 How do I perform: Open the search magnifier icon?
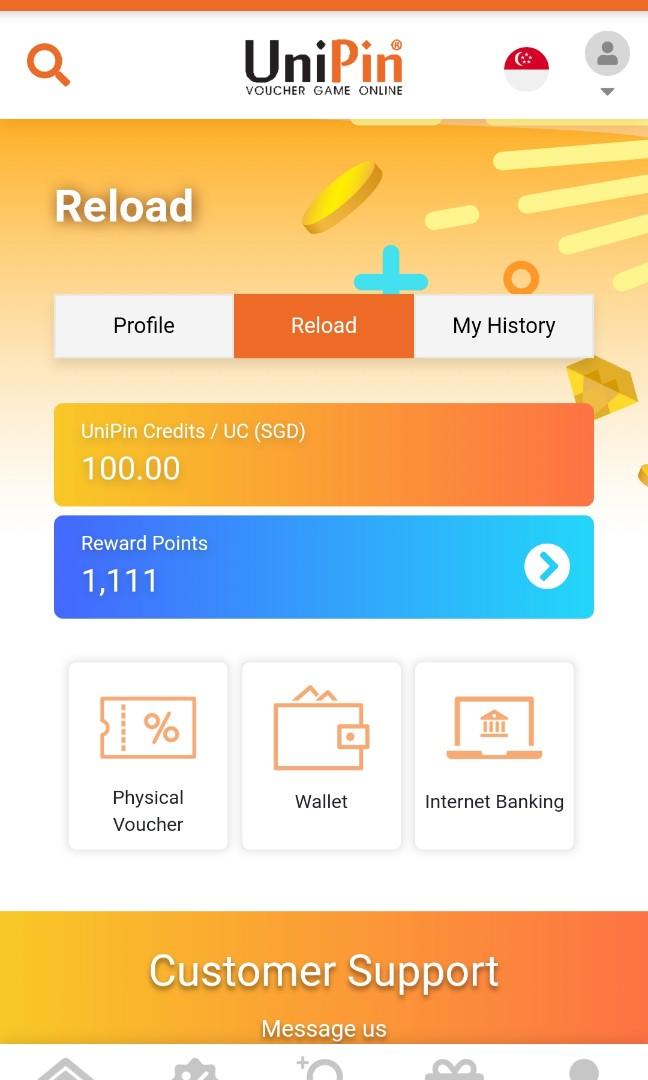pyautogui.click(x=48, y=65)
